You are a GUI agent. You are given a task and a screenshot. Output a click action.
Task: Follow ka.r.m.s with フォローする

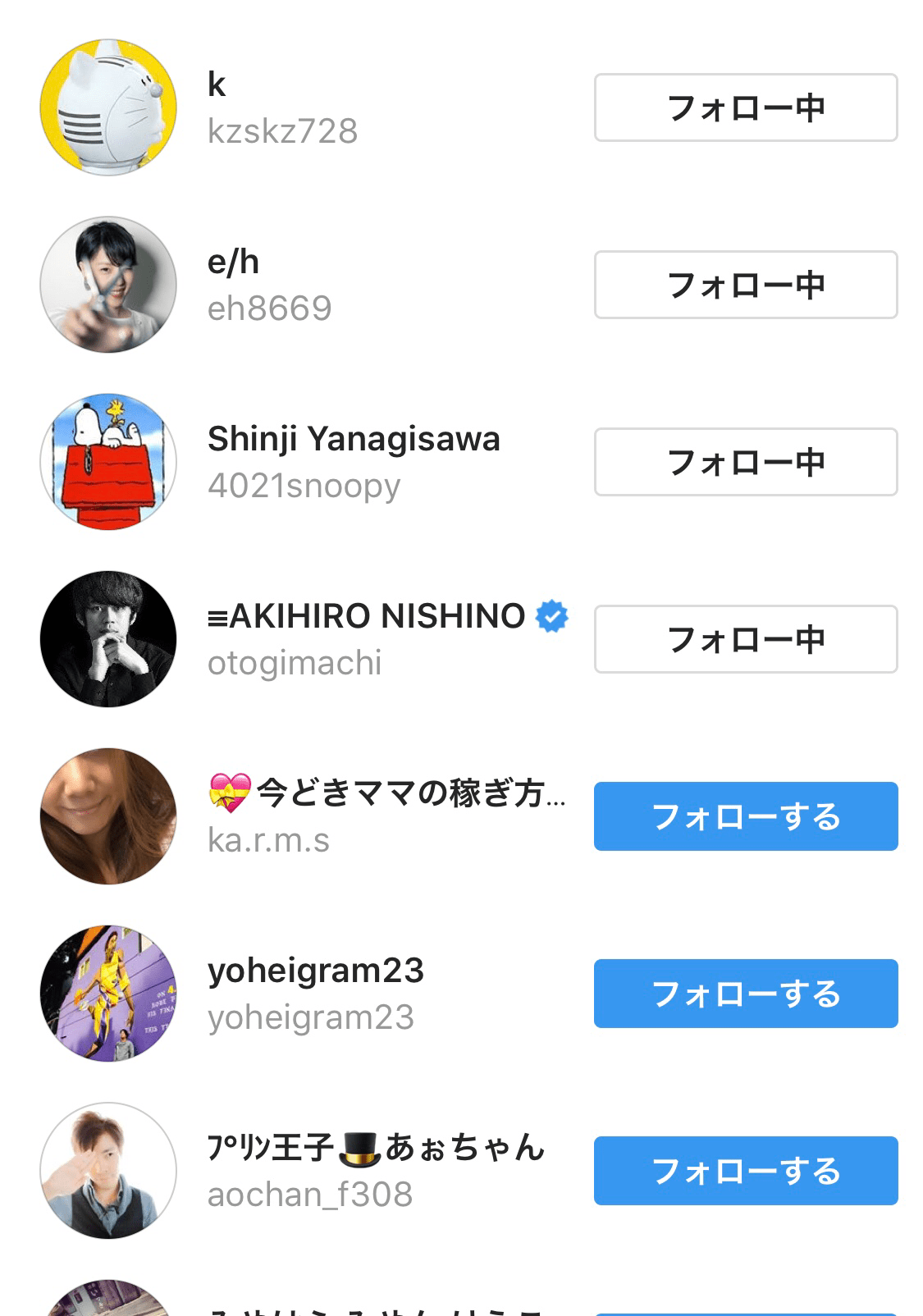[x=745, y=816]
